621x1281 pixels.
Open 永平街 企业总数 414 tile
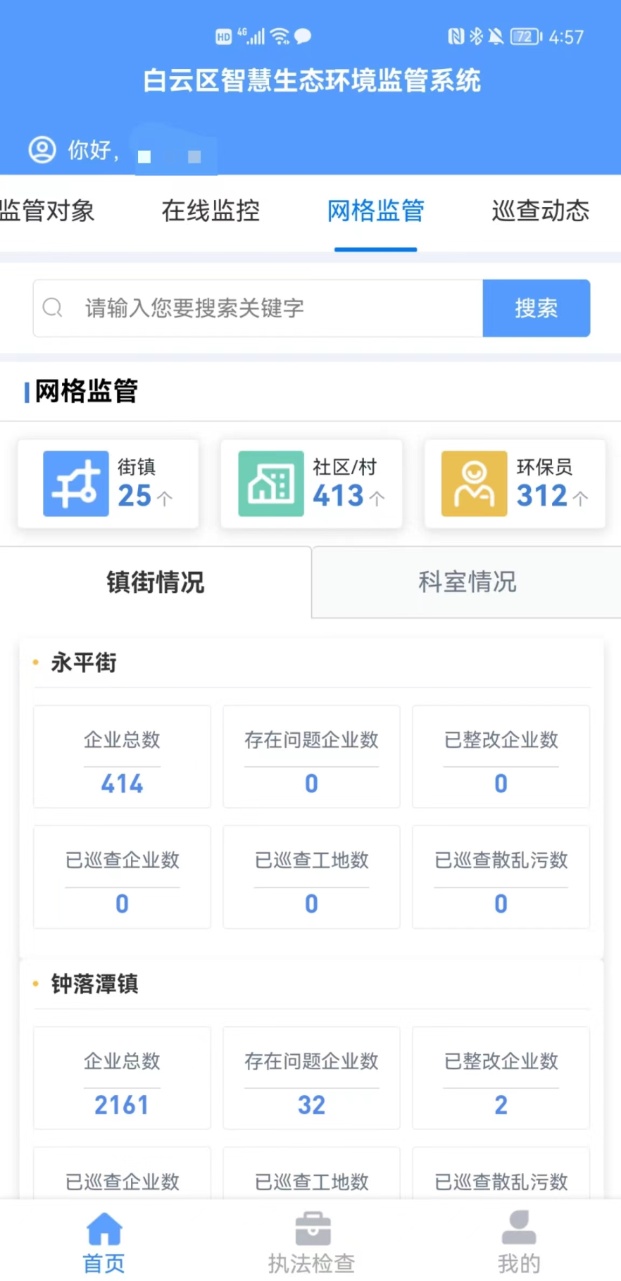122,757
